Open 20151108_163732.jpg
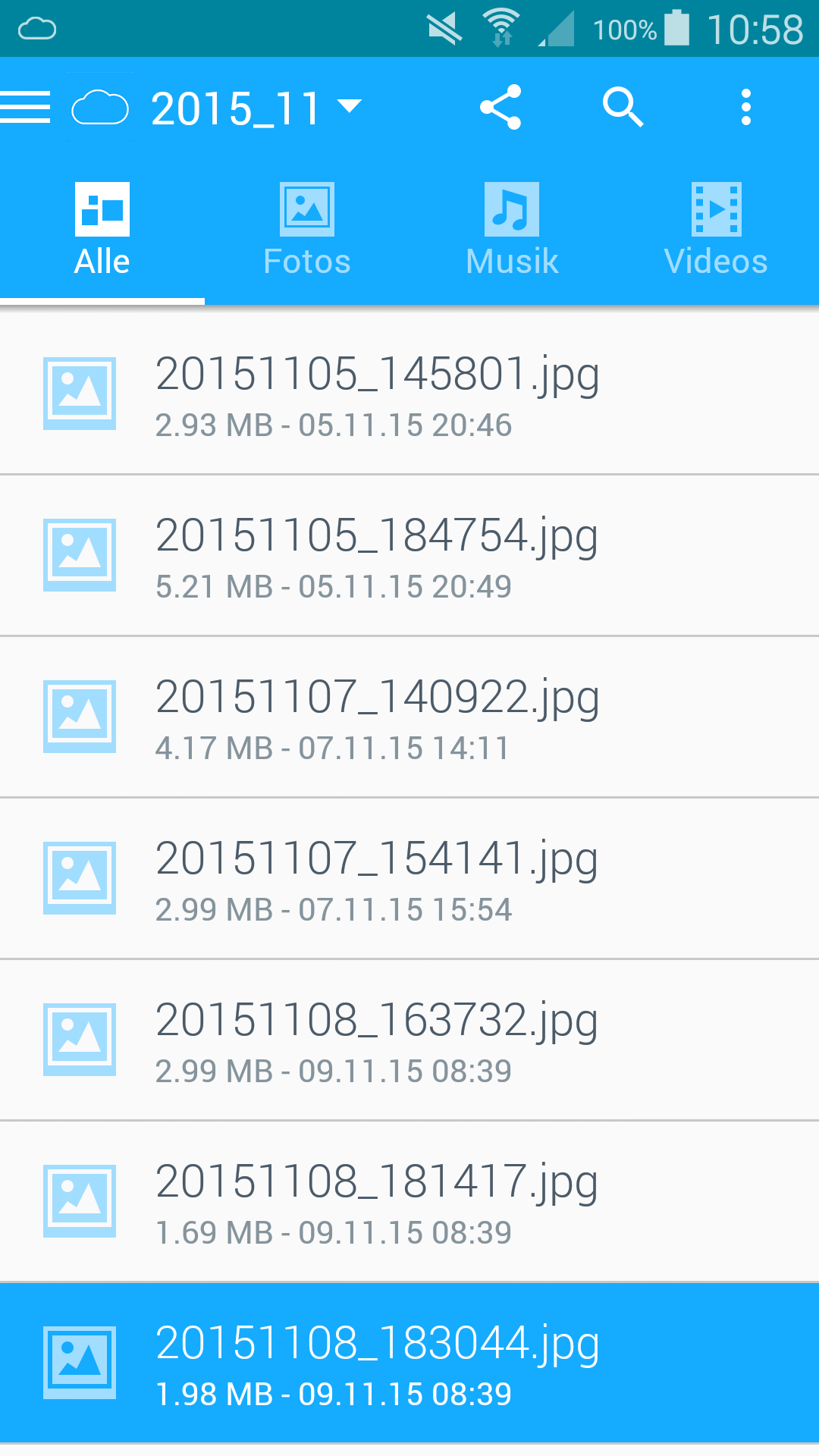 [409, 1040]
